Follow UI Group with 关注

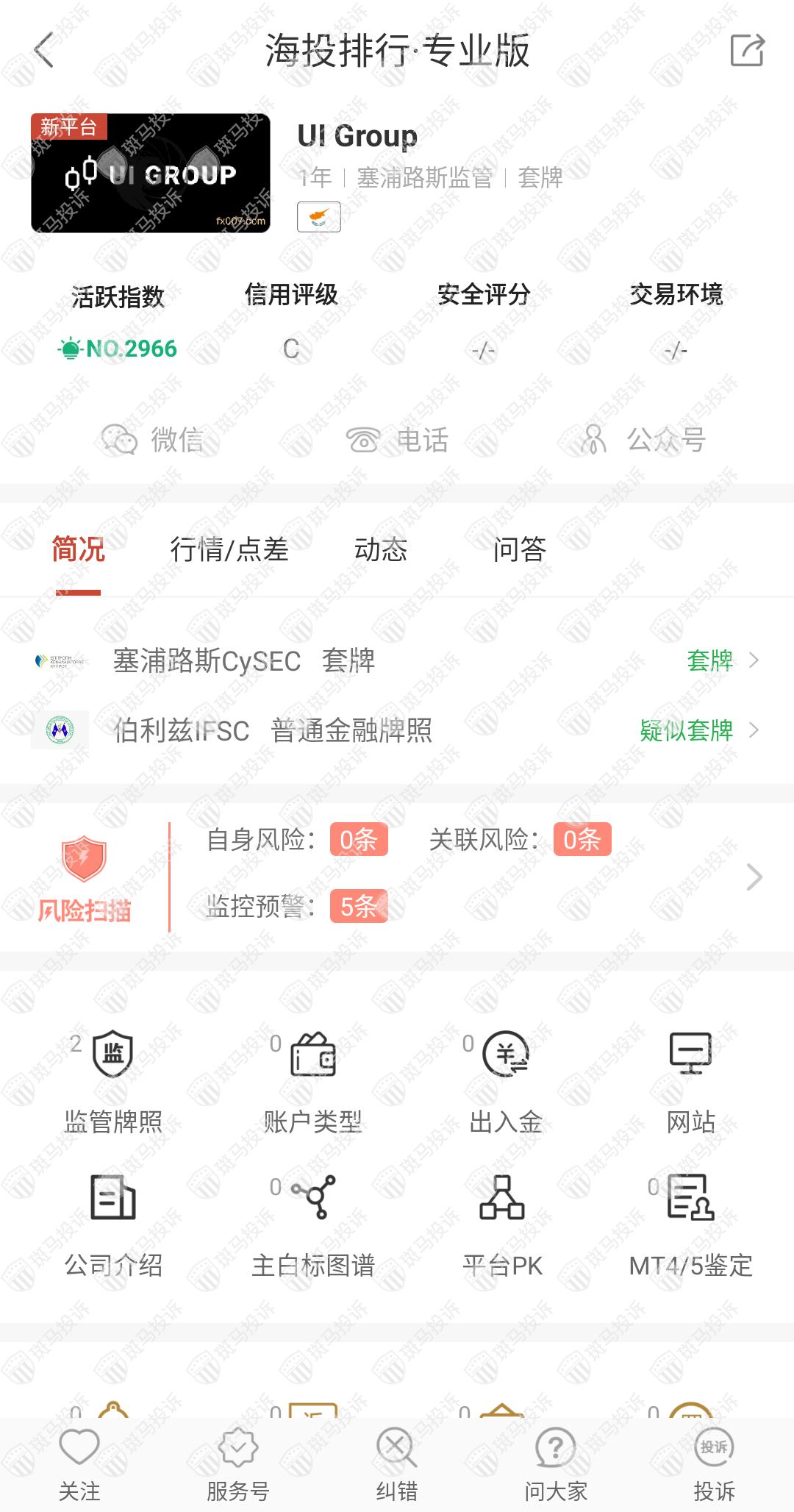click(79, 1463)
